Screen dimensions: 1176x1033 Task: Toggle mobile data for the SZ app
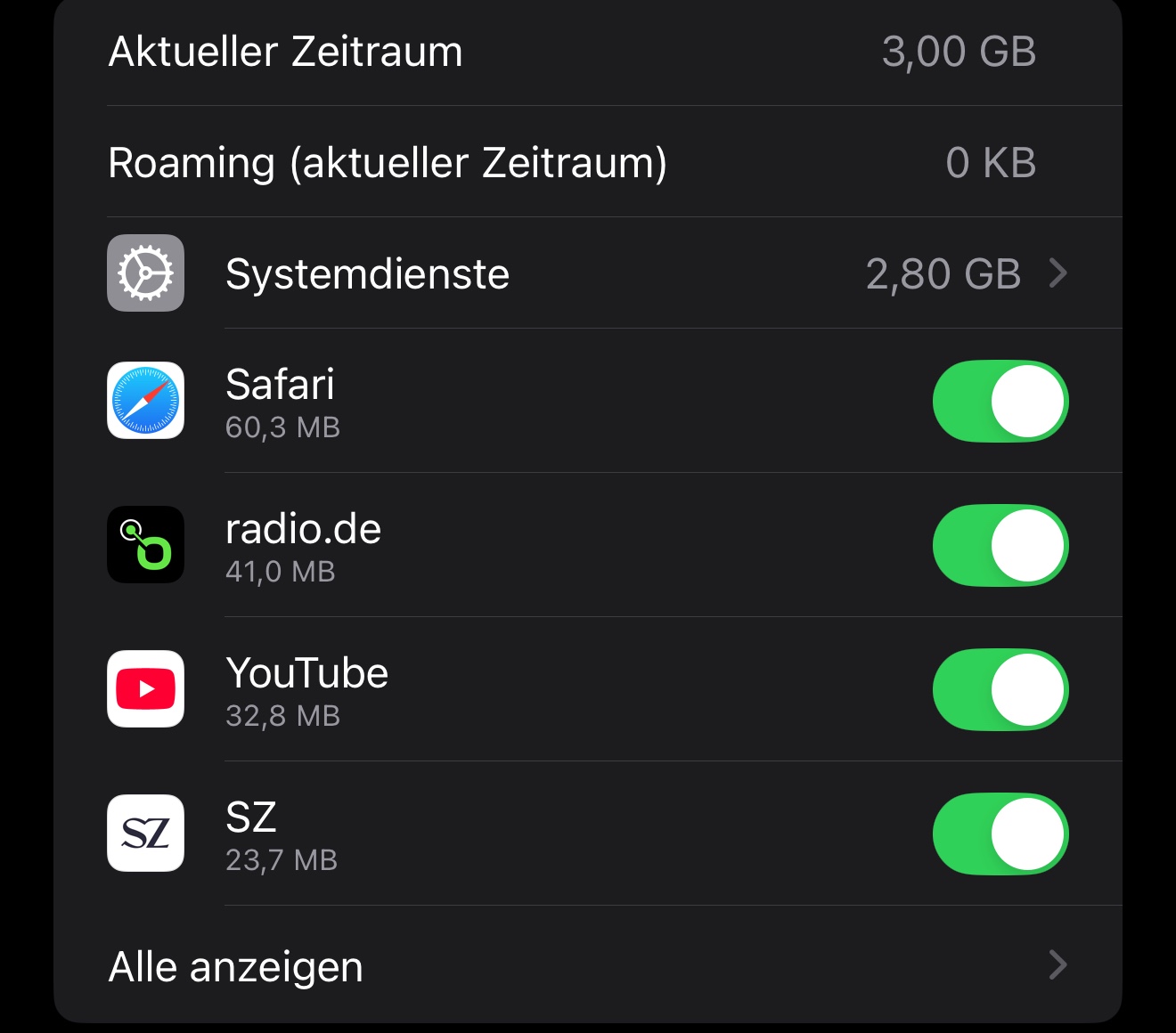click(1000, 834)
